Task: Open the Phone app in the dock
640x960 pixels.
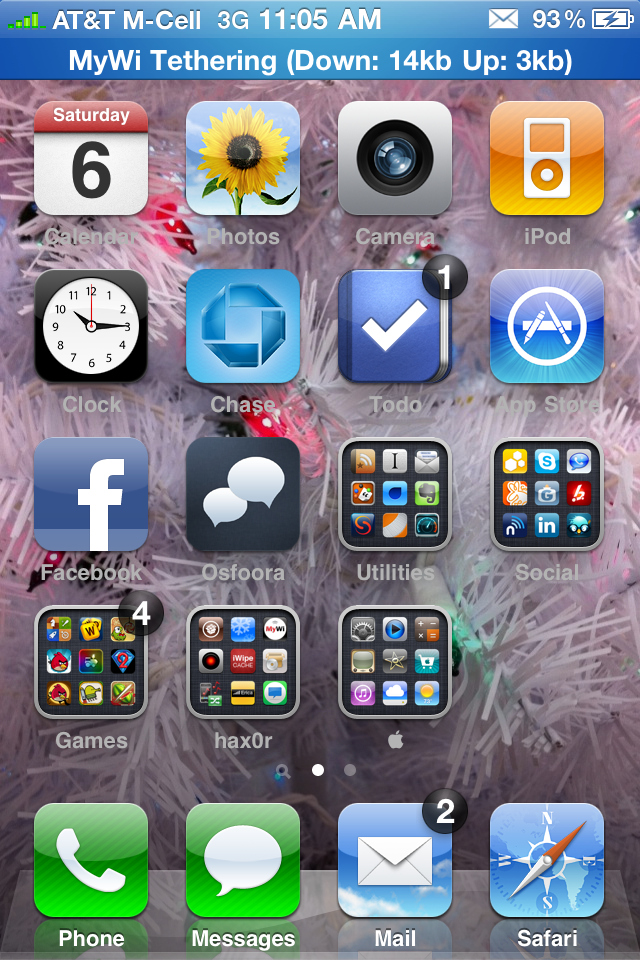Action: (91, 860)
